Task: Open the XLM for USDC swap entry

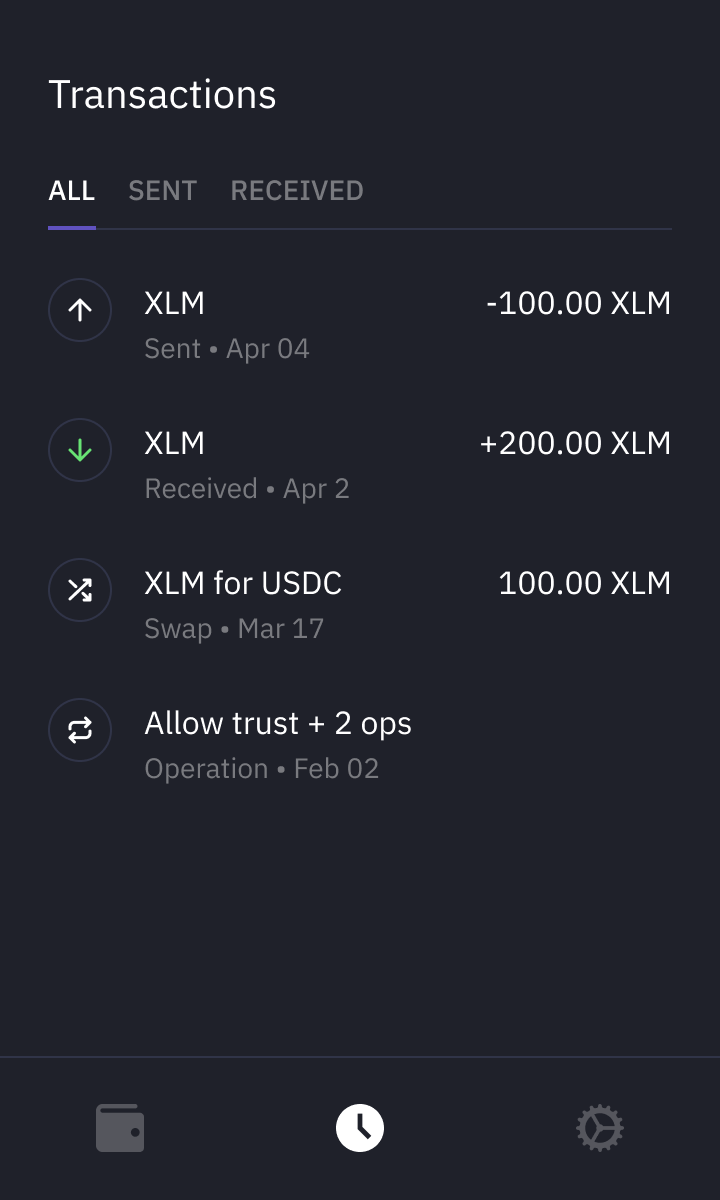Action: [x=360, y=600]
